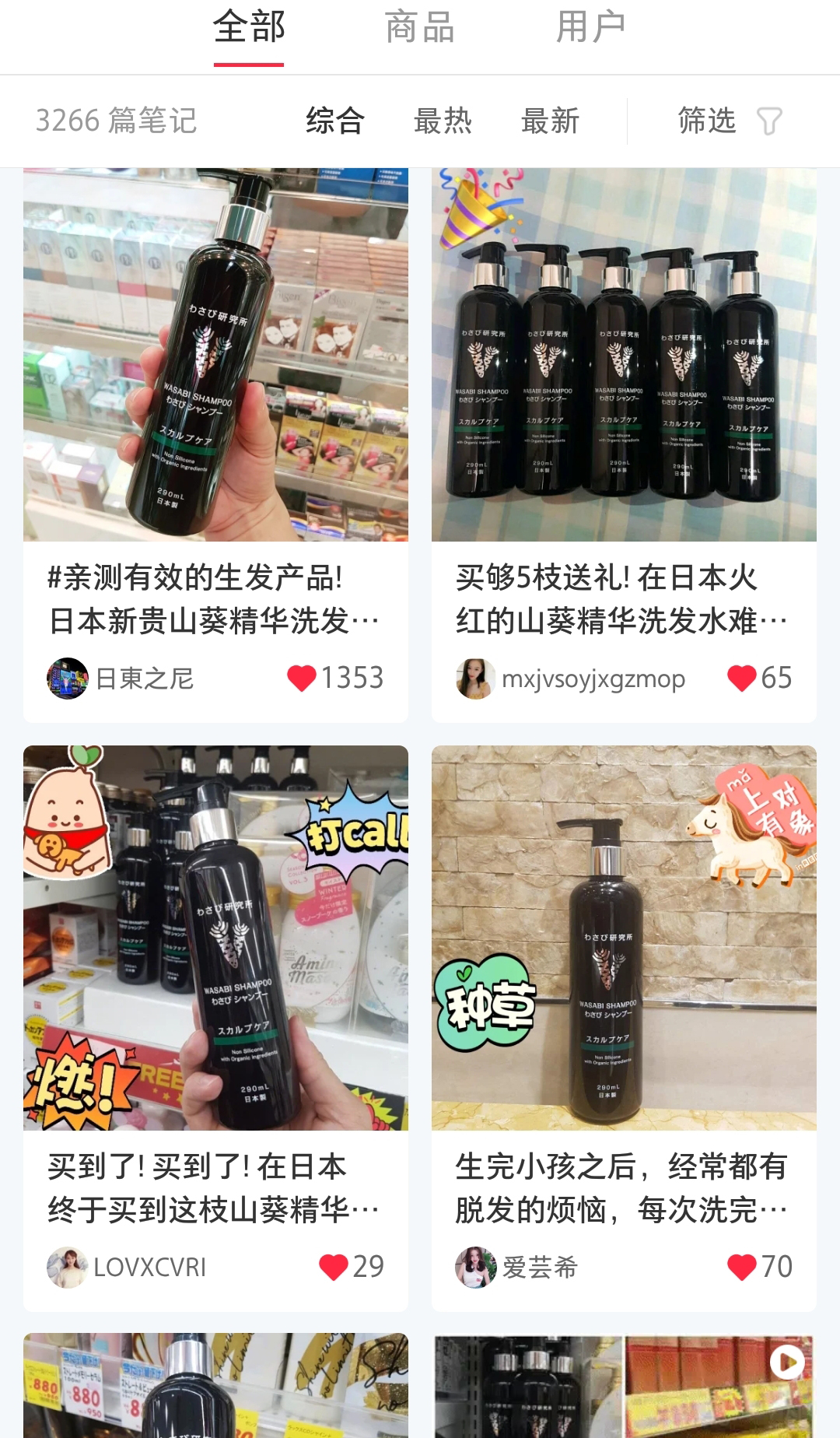This screenshot has height=1438, width=840.
Task: Switch to the 商品 tab
Action: [x=419, y=28]
